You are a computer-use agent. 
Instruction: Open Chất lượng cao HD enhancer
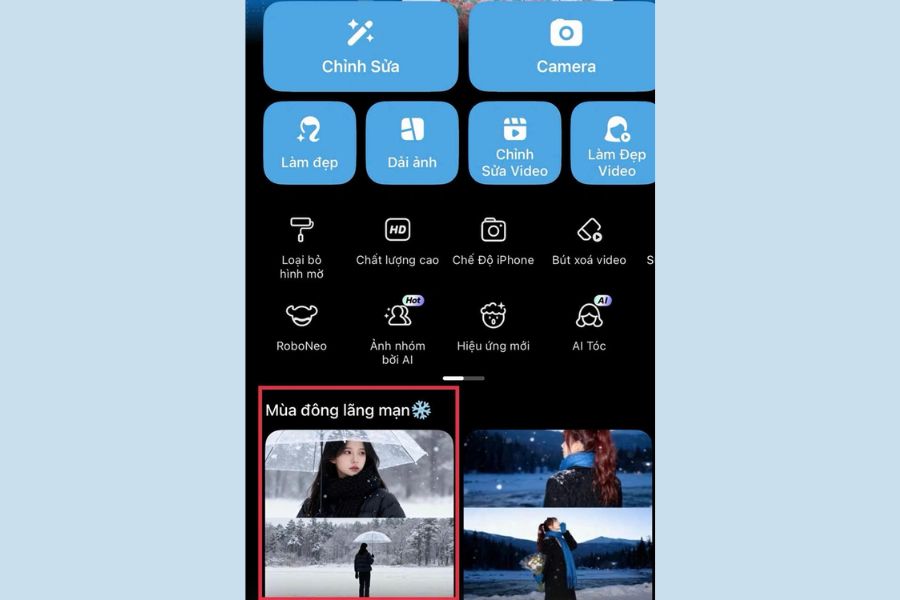397,241
